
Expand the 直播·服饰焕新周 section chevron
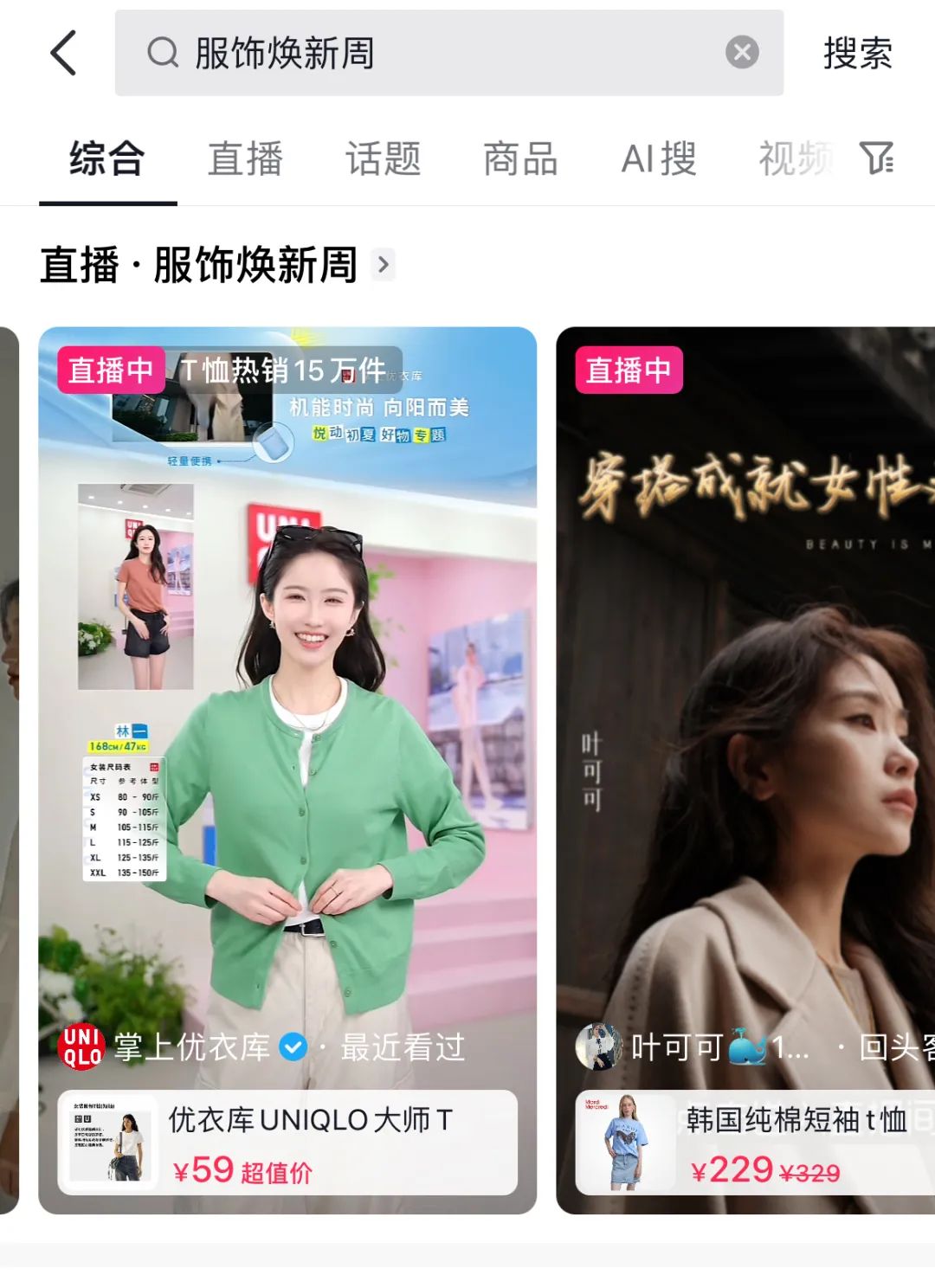point(384,265)
